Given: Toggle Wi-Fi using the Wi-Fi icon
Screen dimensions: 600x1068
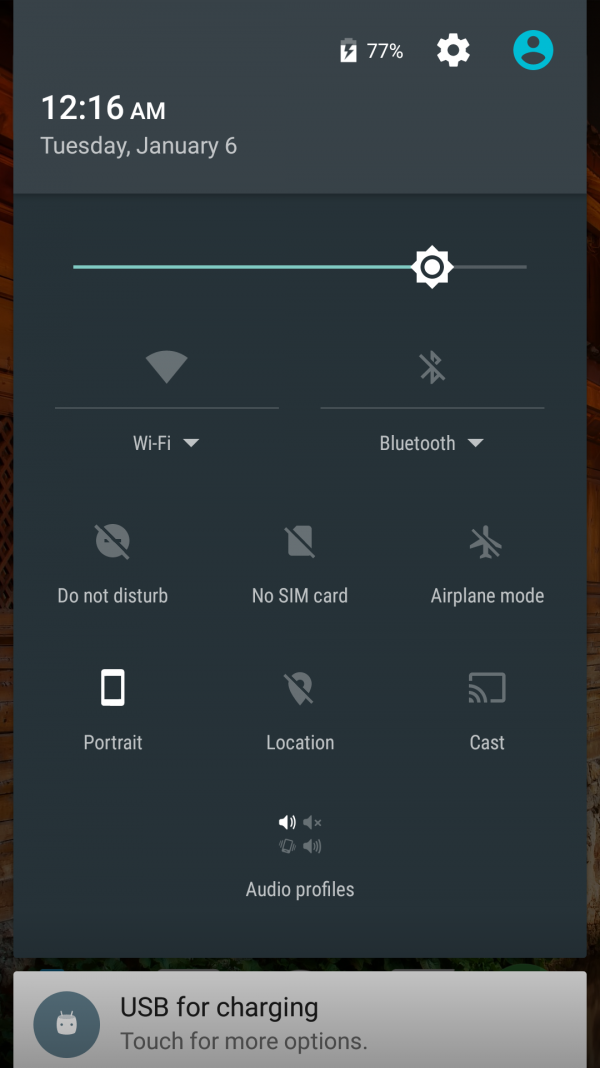Looking at the screenshot, I should tap(166, 368).
